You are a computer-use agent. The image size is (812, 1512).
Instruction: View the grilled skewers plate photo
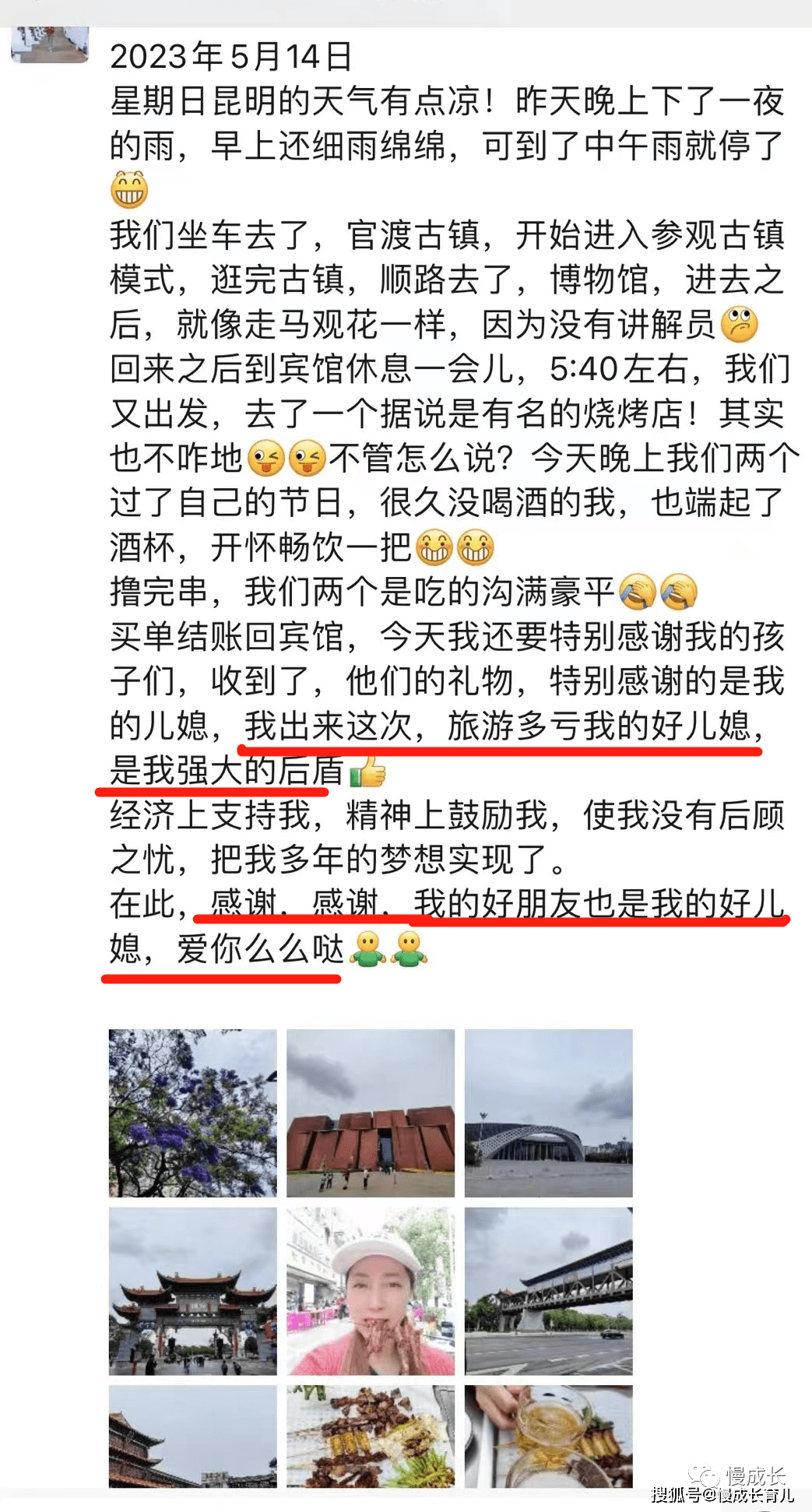click(371, 1436)
